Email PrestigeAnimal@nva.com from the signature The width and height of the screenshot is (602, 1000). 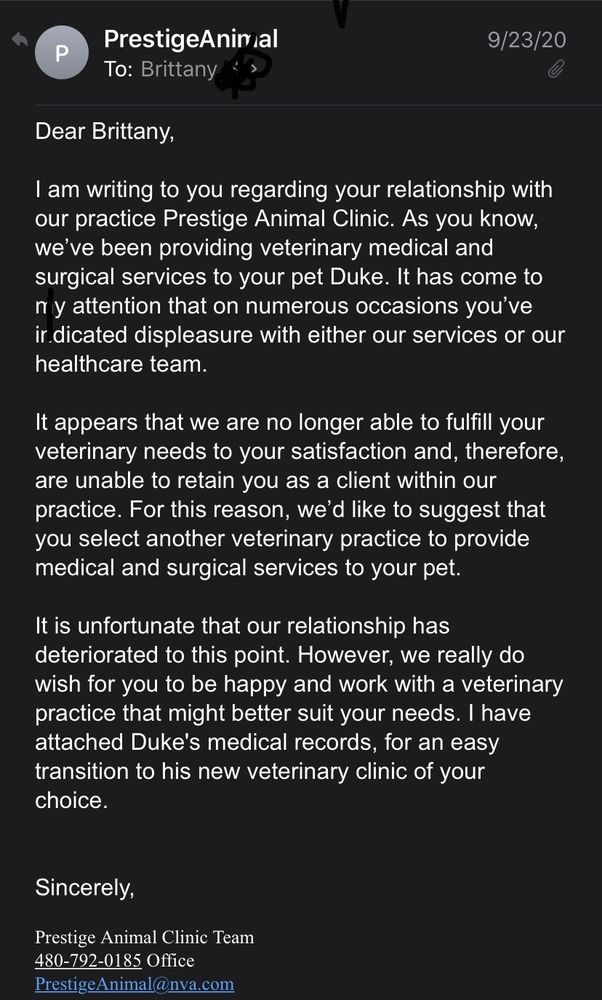134,983
